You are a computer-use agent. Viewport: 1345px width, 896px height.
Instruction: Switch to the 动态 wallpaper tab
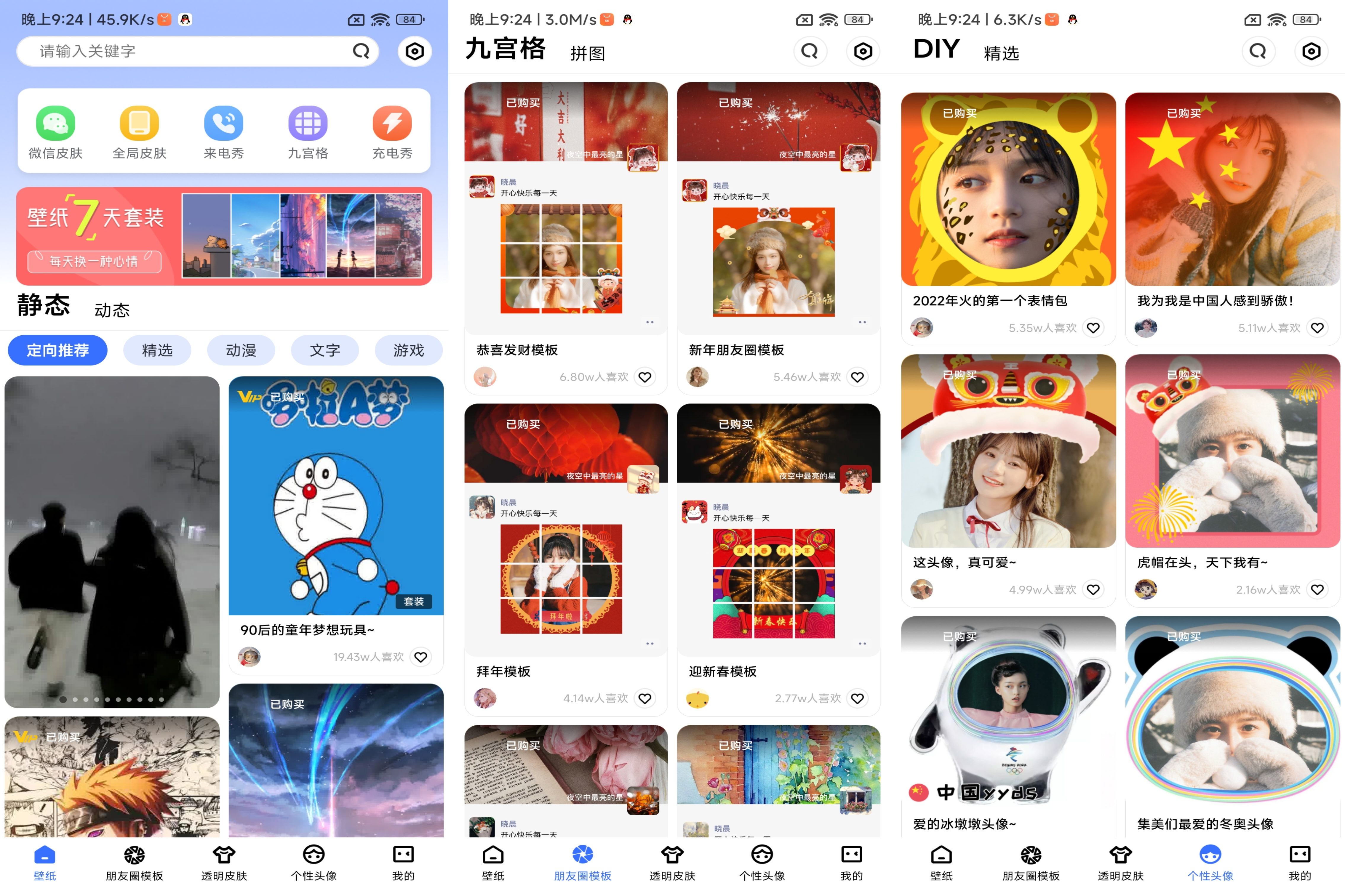[x=112, y=310]
